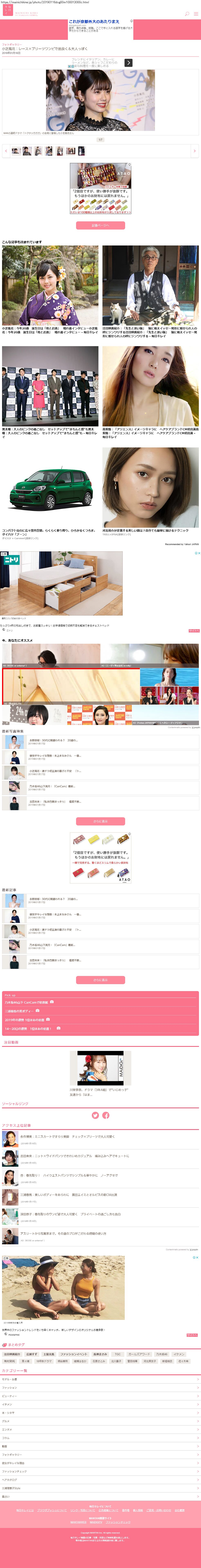Image resolution: width=201 pixels, height=1568 pixels.
Task: Open the search icon in header
Action: (187, 13)
